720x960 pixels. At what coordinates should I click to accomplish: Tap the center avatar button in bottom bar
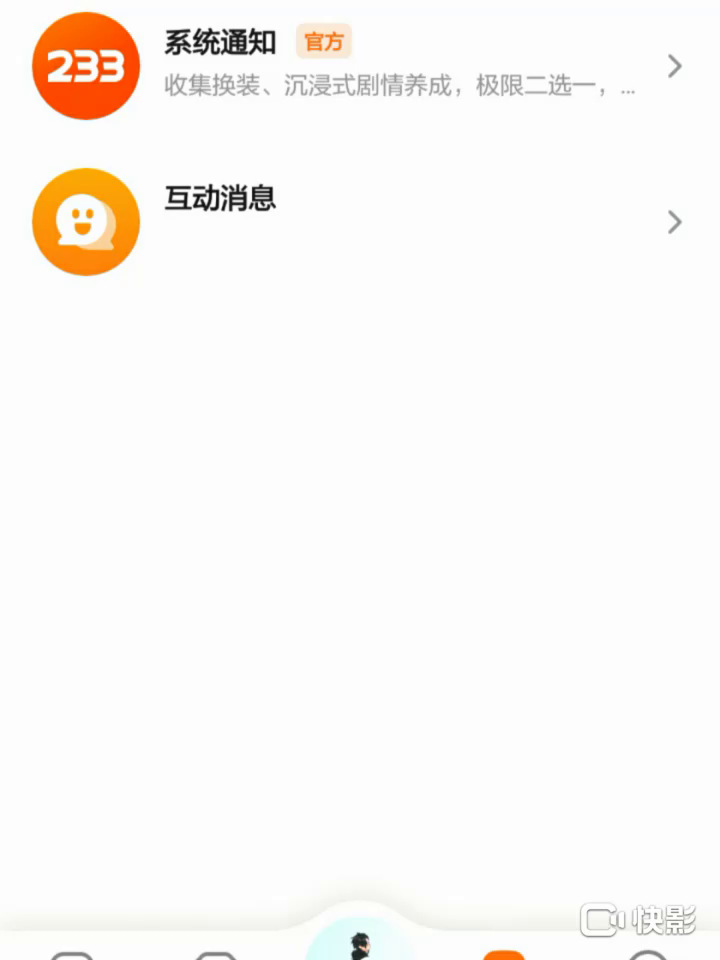(x=360, y=942)
